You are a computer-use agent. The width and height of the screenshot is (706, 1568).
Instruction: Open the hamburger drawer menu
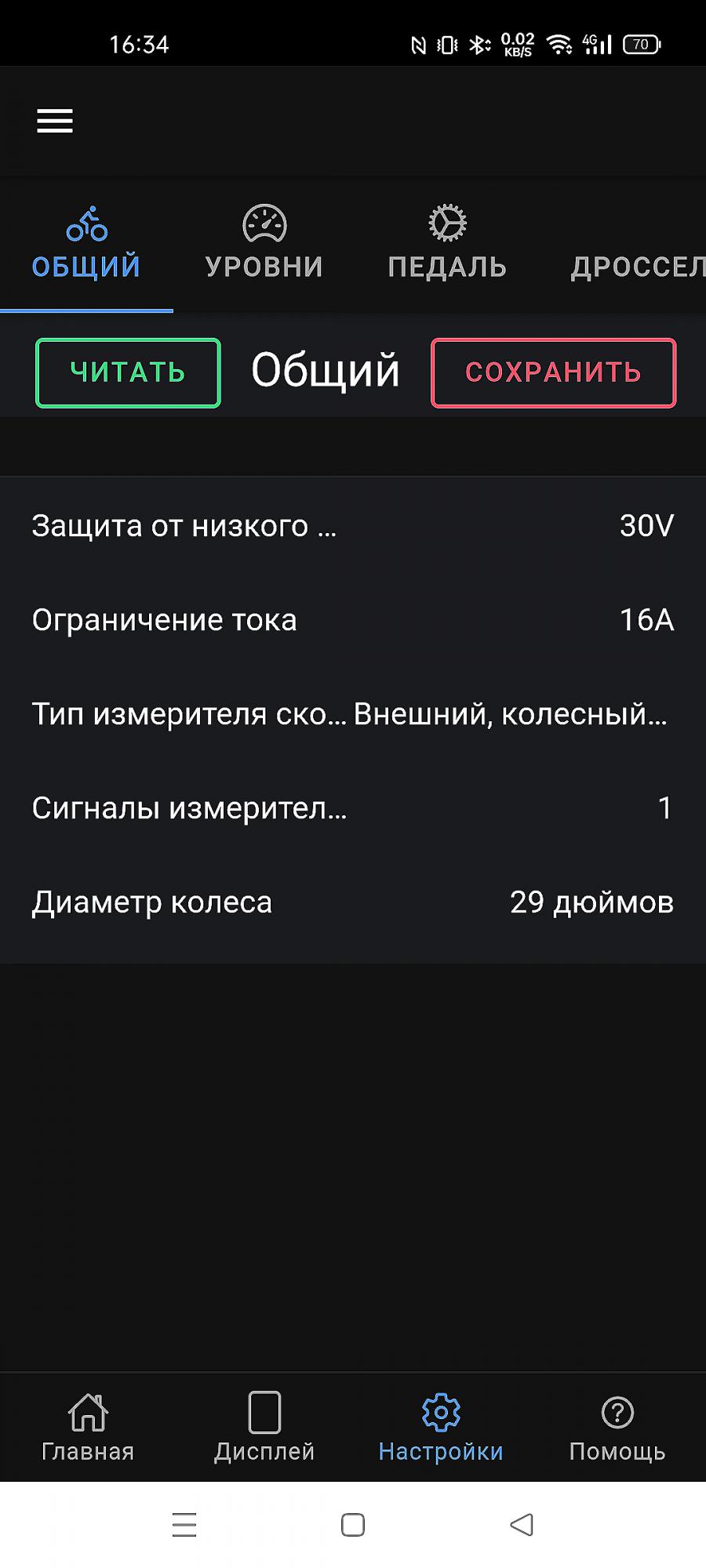point(55,121)
